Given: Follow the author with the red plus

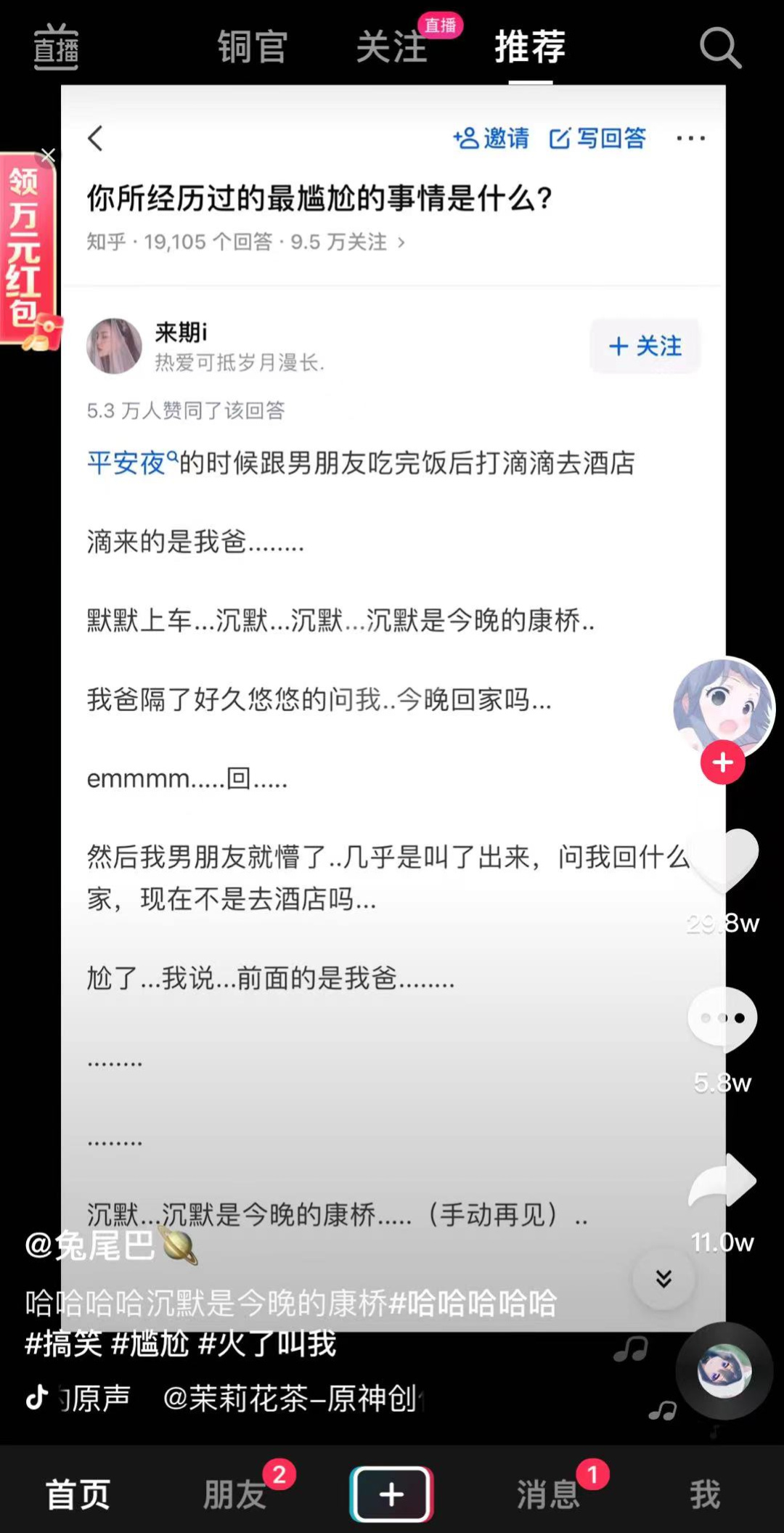Looking at the screenshot, I should 722,763.
